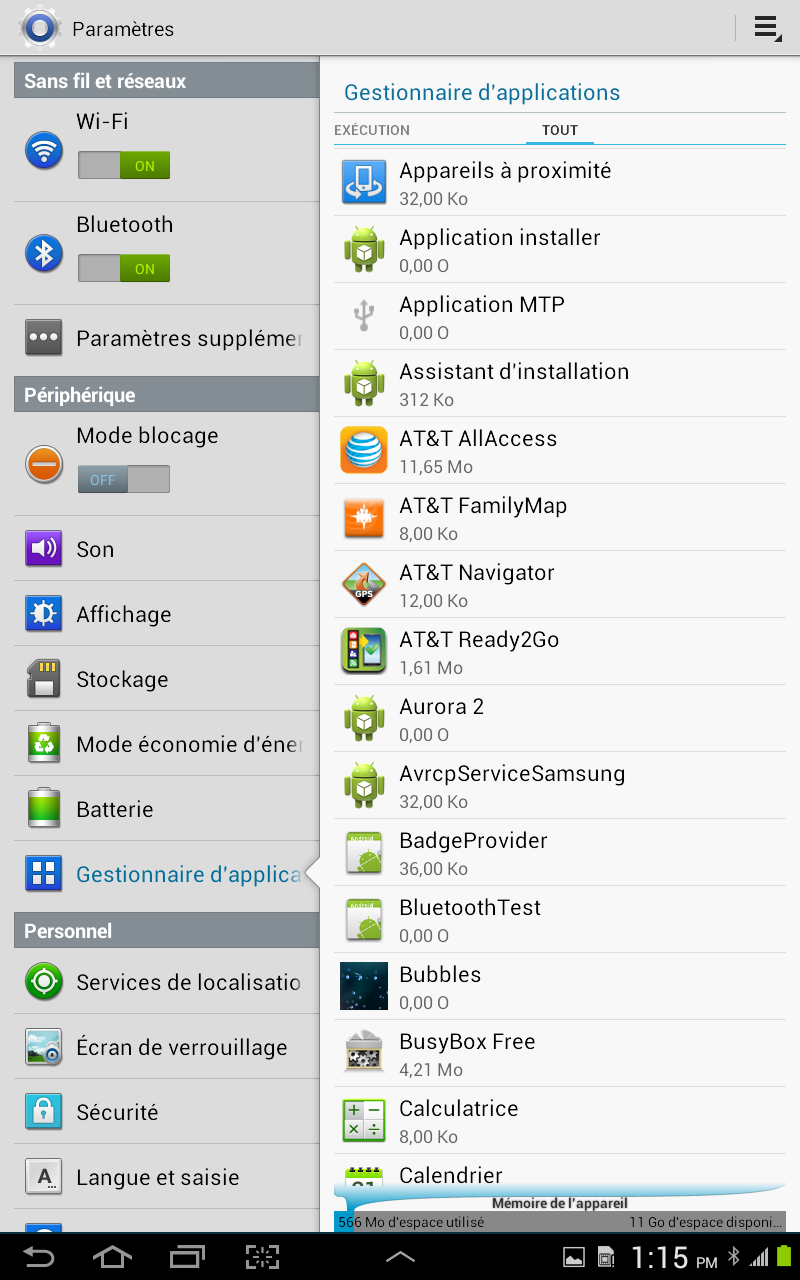The width and height of the screenshot is (800, 1280).
Task: Open BusyBox Free app details
Action: coord(560,1054)
